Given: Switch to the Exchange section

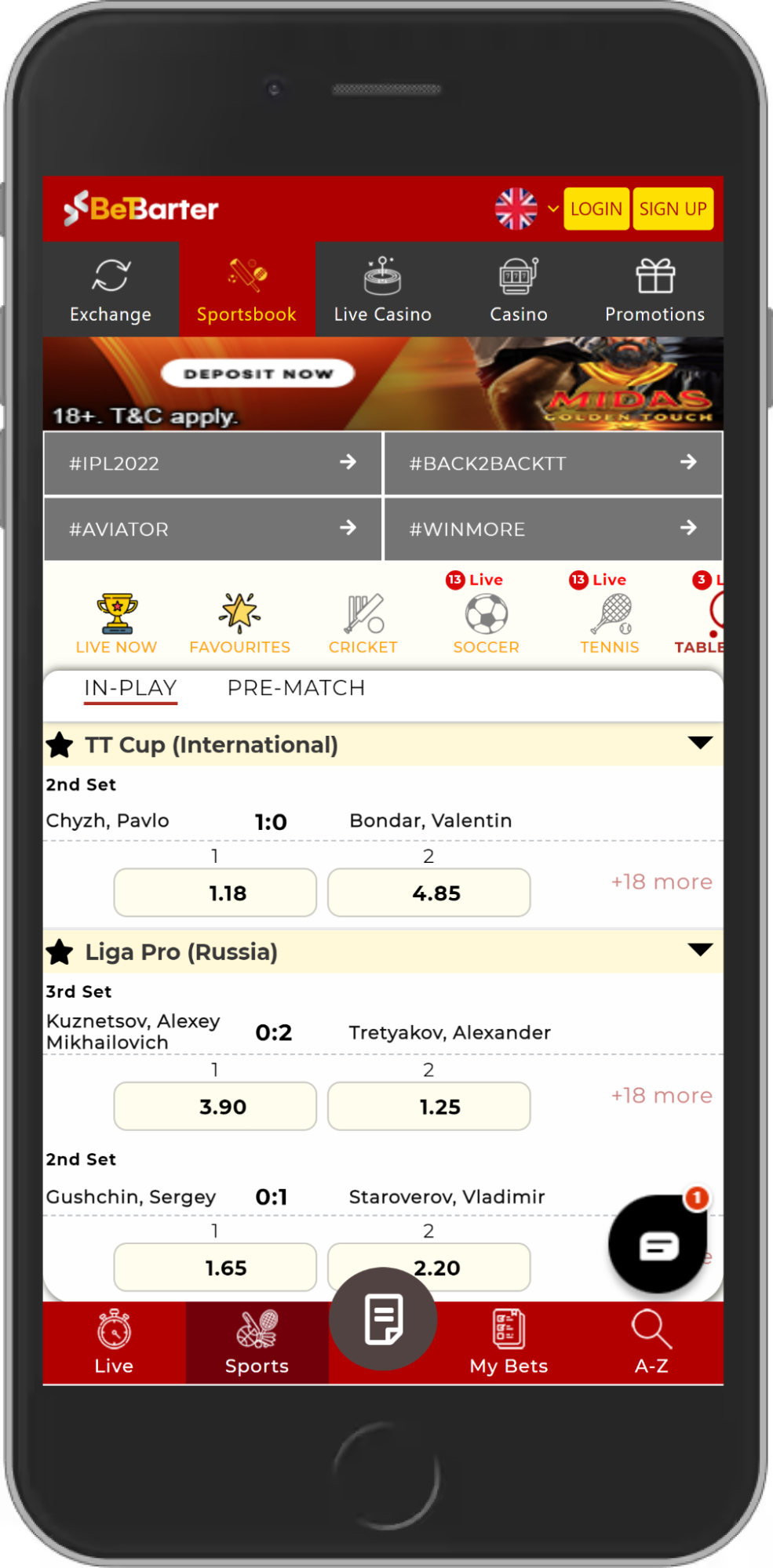Looking at the screenshot, I should point(111,290).
